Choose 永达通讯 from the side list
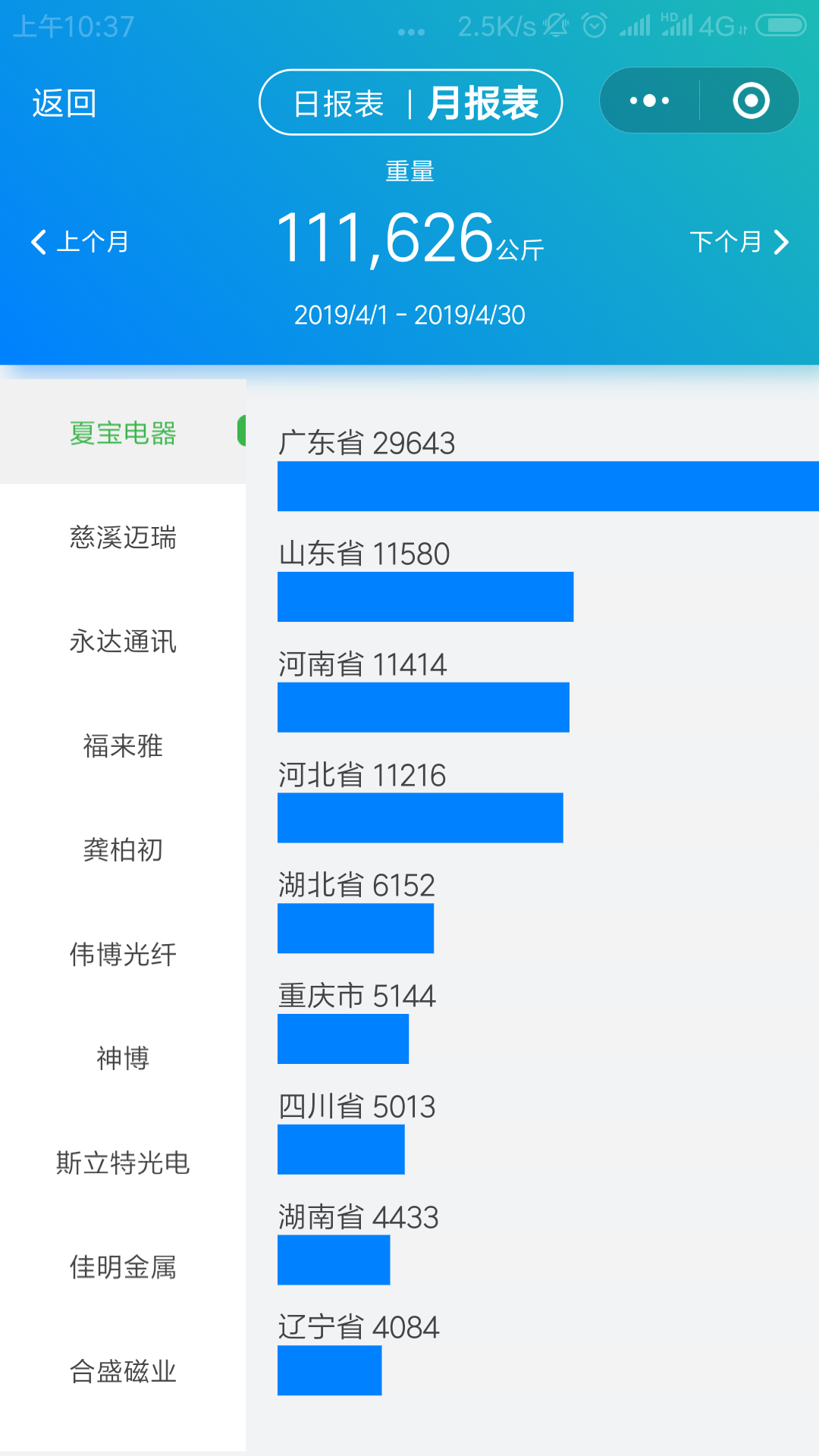The height and width of the screenshot is (1456, 819). coord(123,641)
